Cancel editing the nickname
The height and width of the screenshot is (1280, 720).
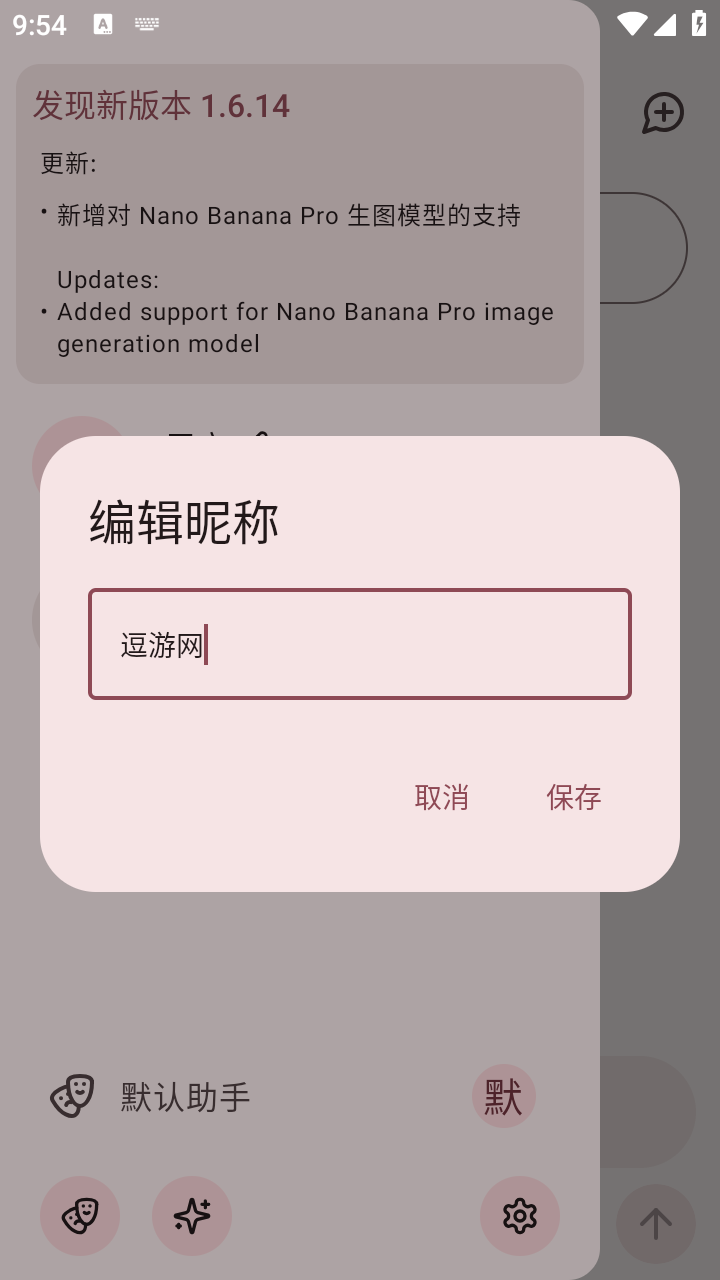point(441,797)
